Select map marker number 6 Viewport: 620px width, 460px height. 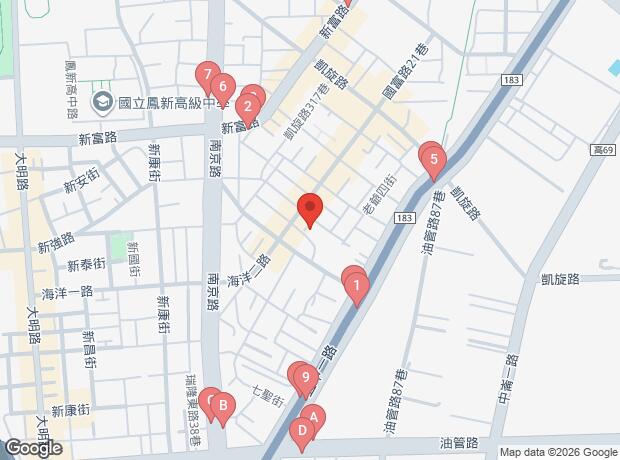pyautogui.click(x=223, y=87)
